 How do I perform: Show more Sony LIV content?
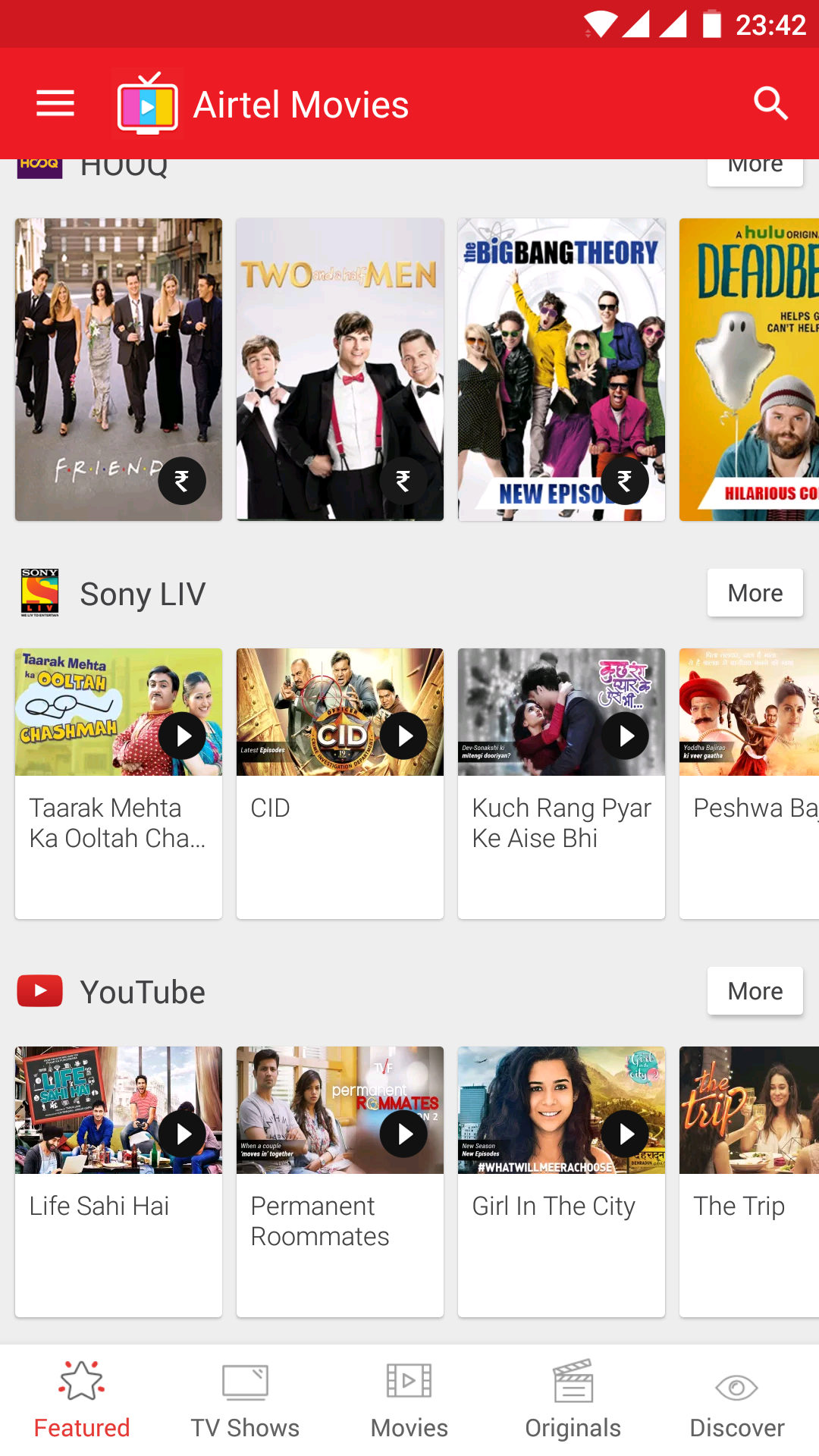(755, 593)
